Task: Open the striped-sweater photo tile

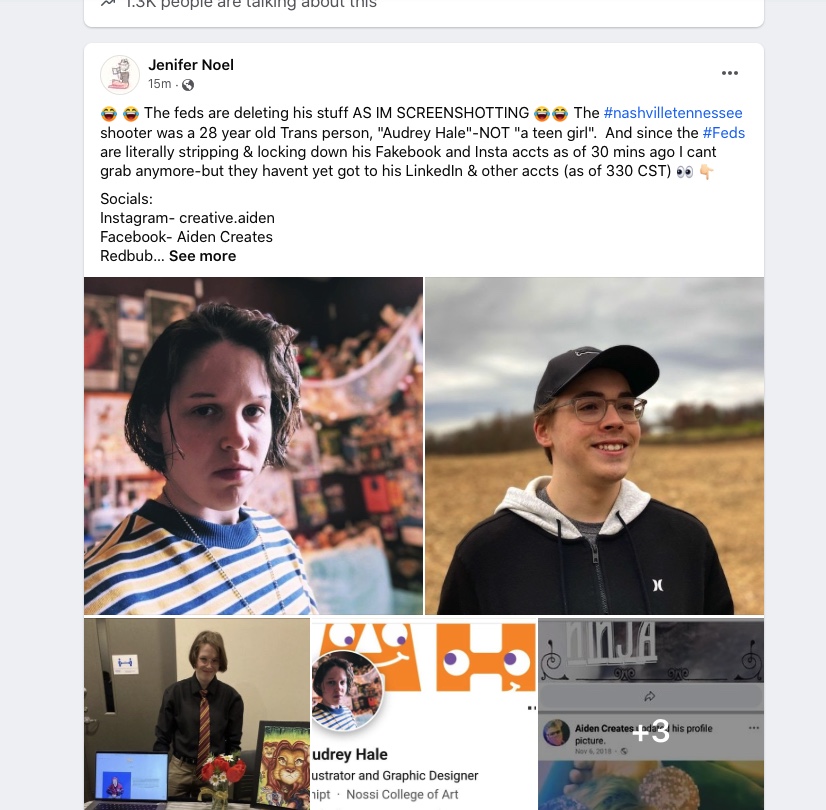Action: pos(253,445)
